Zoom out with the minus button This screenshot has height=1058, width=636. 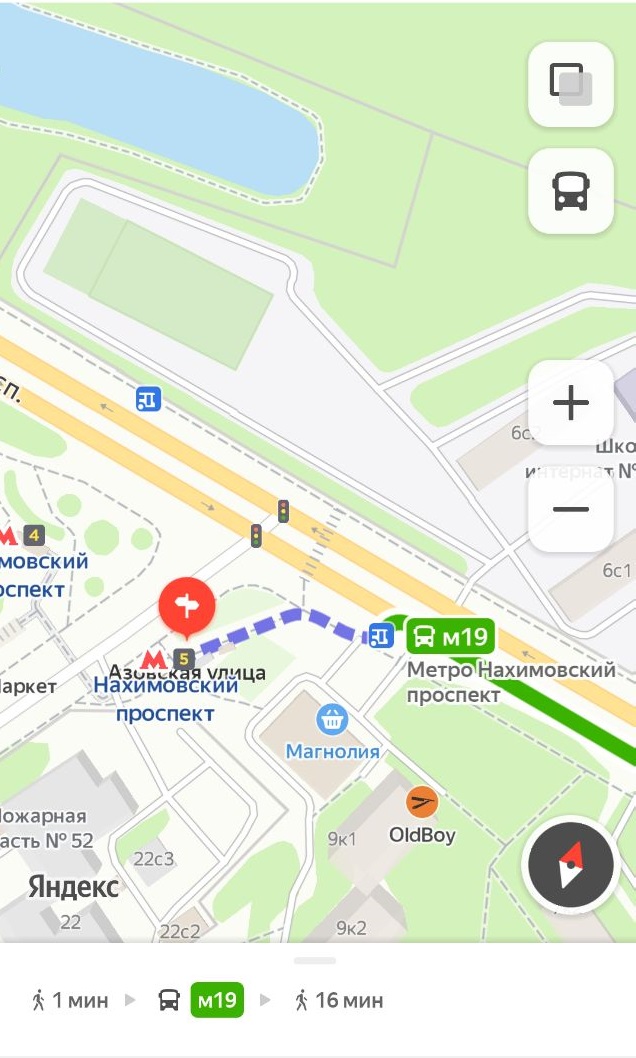571,509
